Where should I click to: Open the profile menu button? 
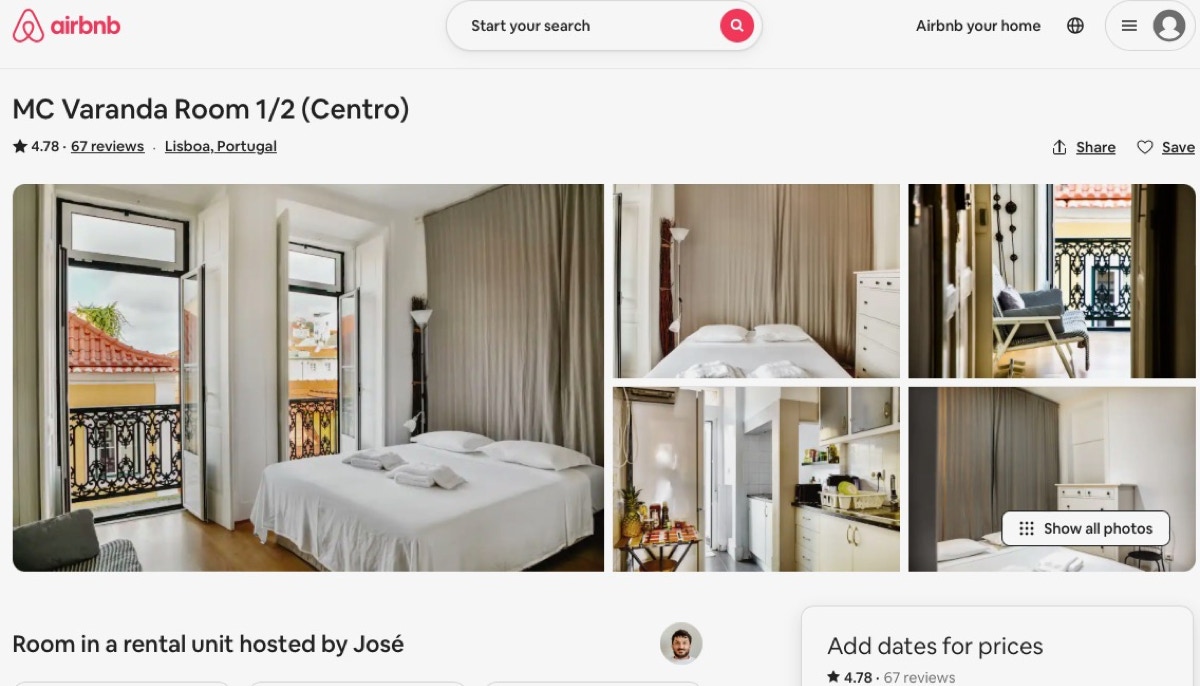1149,26
